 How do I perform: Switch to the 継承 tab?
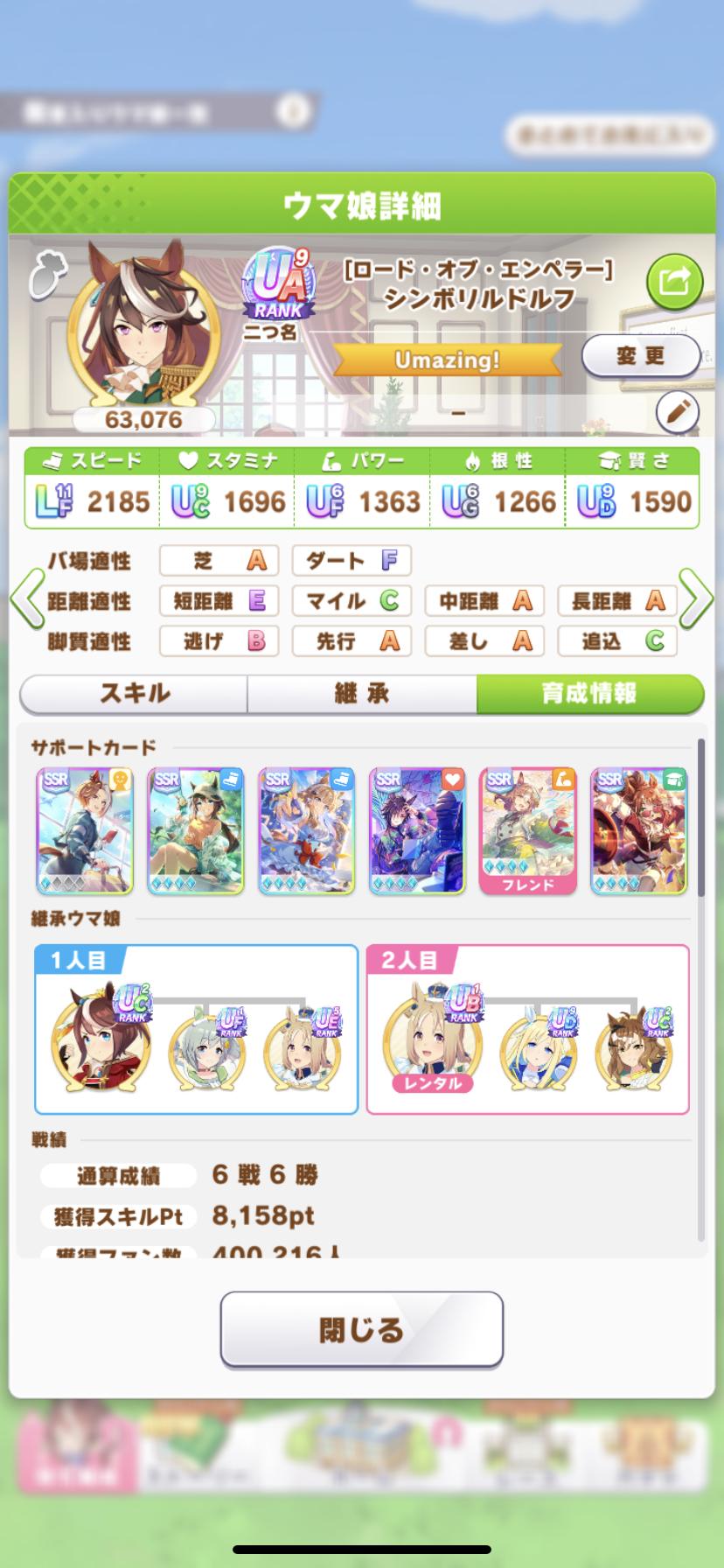[361, 694]
